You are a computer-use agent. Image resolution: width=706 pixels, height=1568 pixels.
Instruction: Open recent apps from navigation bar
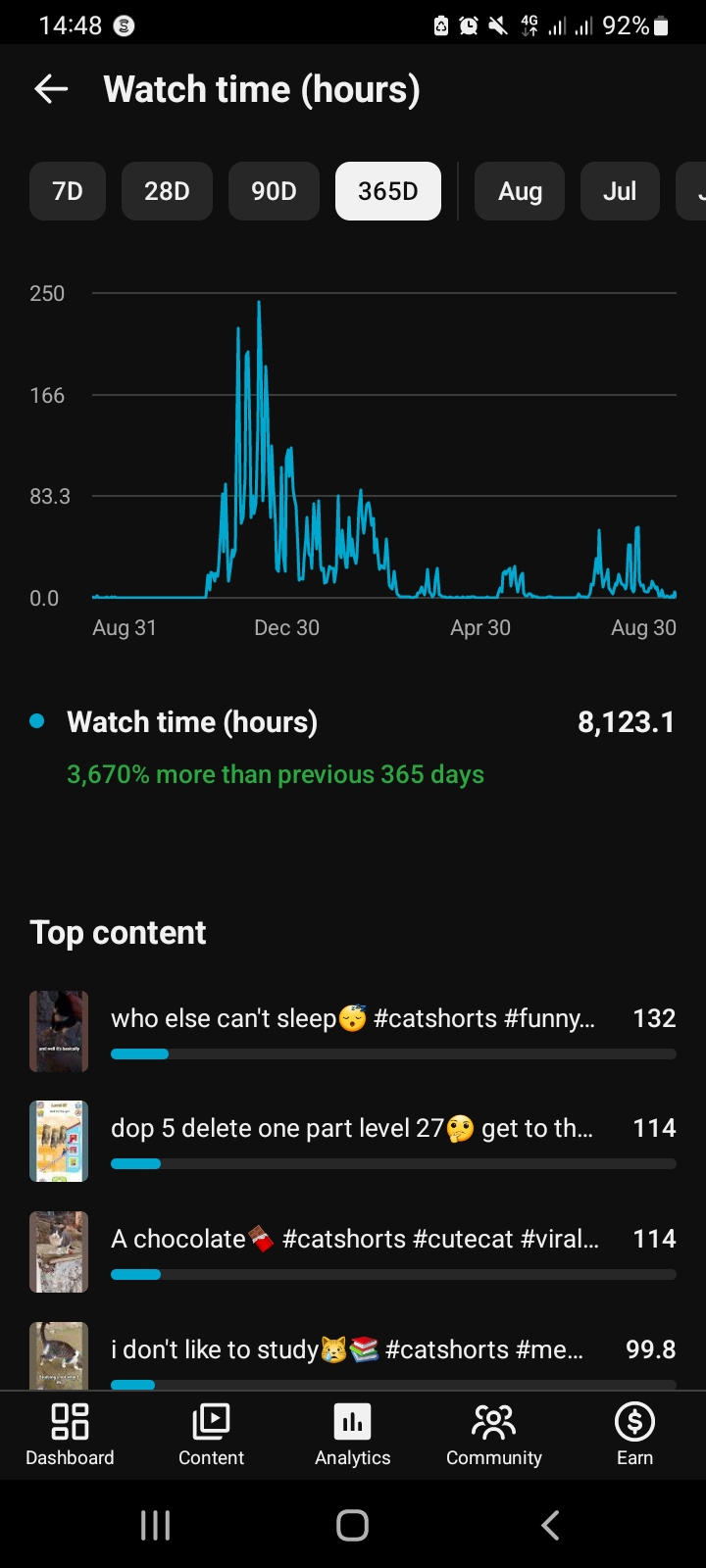point(155,1525)
